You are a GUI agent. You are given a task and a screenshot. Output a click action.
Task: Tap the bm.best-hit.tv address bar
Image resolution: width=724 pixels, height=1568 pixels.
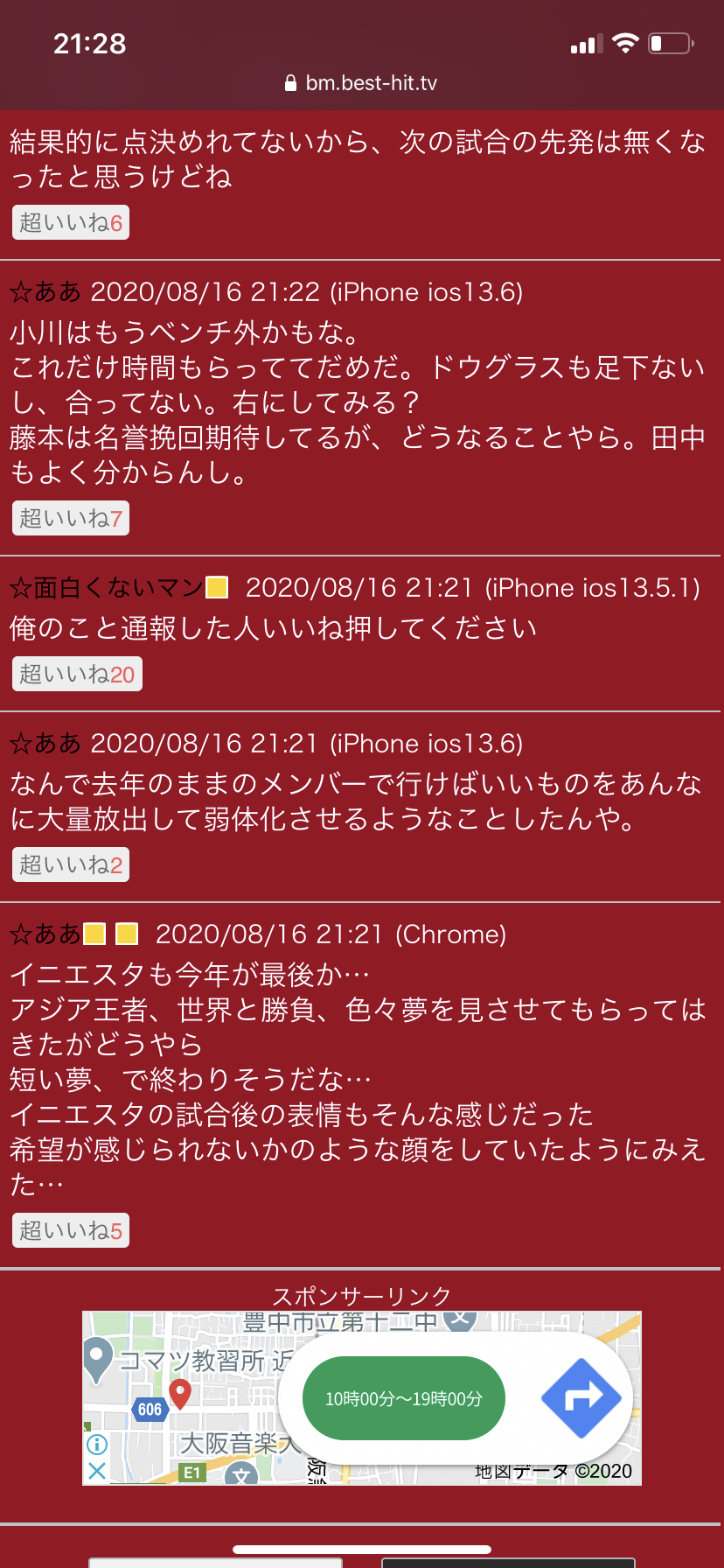pyautogui.click(x=362, y=83)
